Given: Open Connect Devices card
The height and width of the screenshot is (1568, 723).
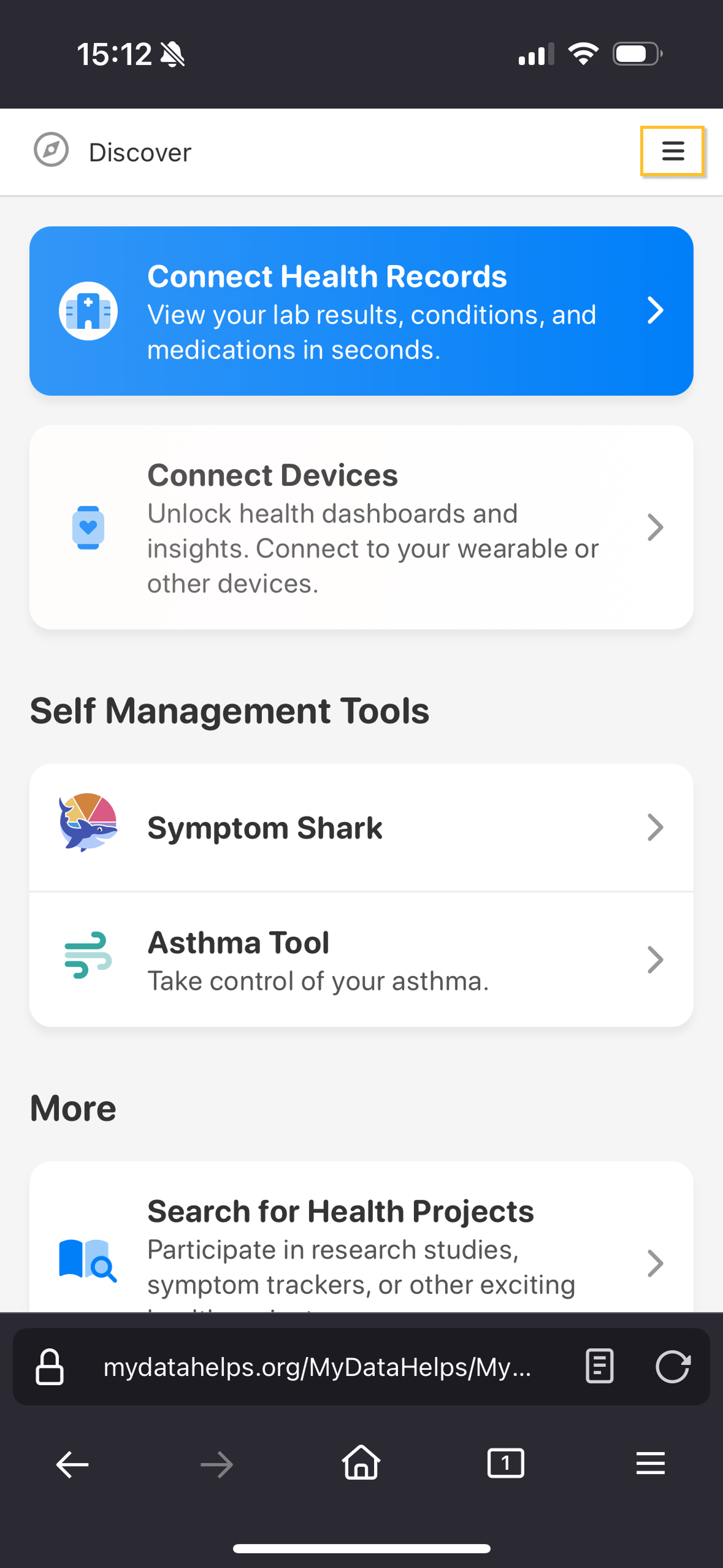Looking at the screenshot, I should click(361, 528).
